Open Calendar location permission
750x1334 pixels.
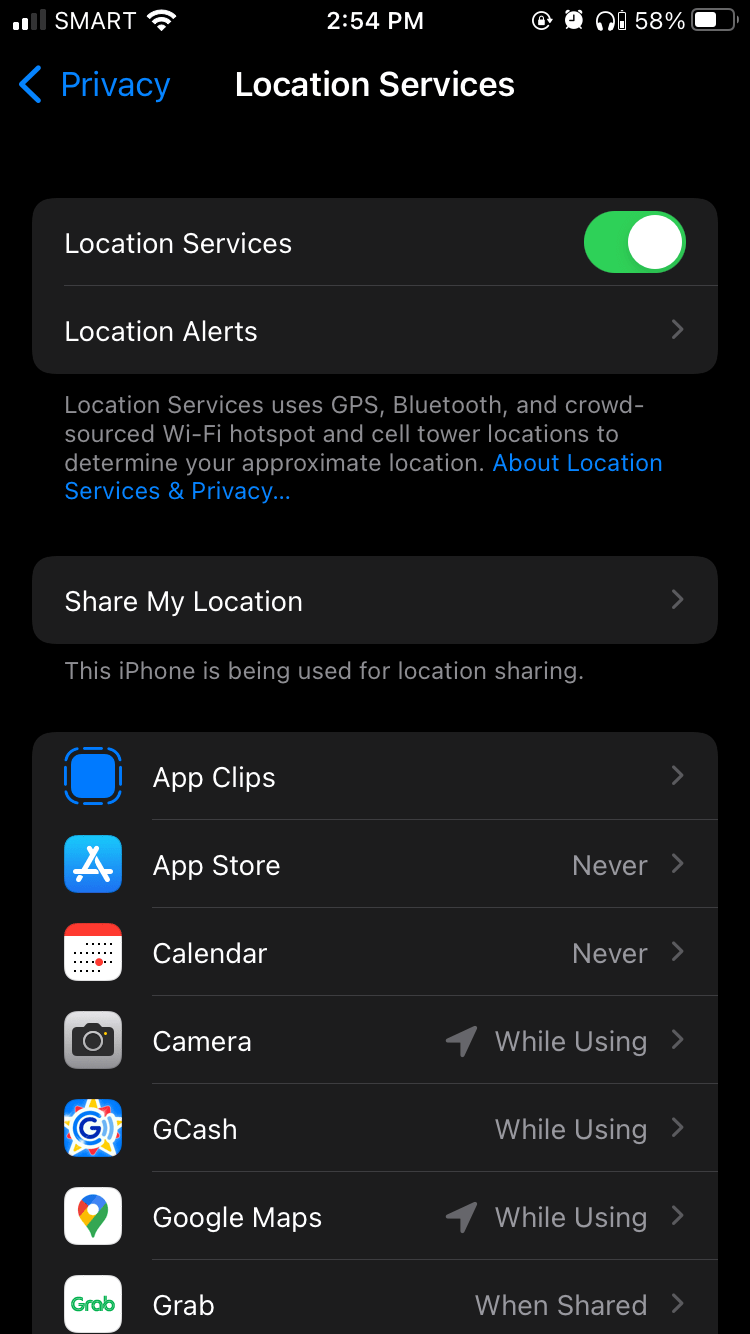375,953
